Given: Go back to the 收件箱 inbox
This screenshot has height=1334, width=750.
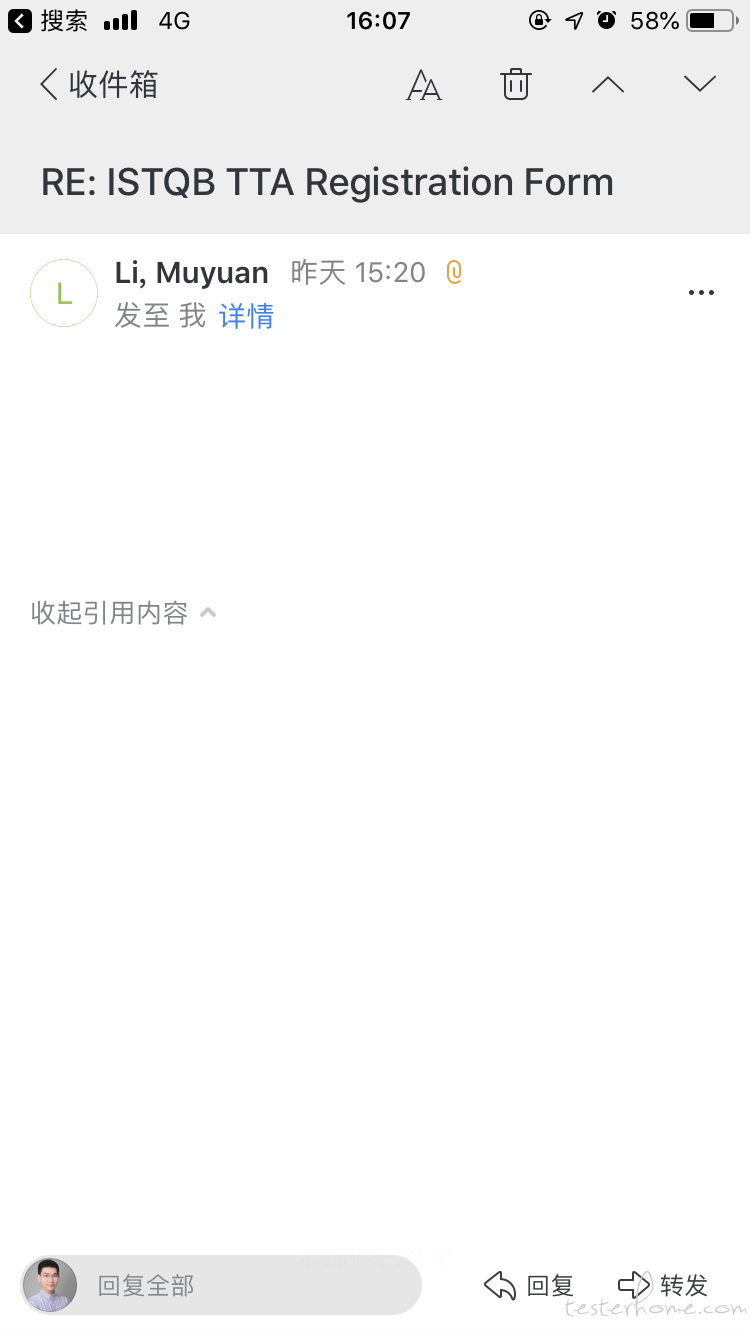Looking at the screenshot, I should tap(98, 85).
